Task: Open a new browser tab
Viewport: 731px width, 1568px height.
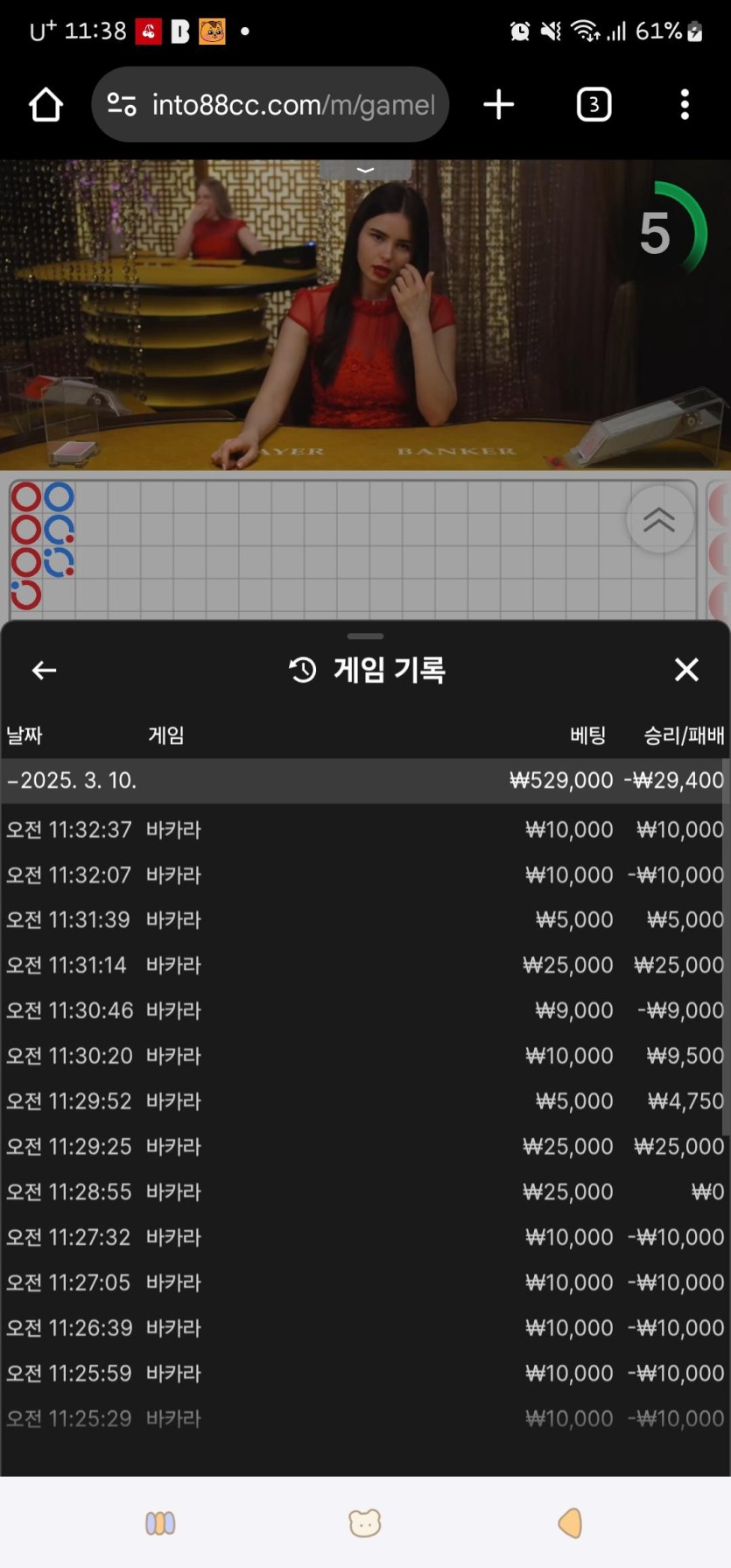Action: tap(499, 105)
